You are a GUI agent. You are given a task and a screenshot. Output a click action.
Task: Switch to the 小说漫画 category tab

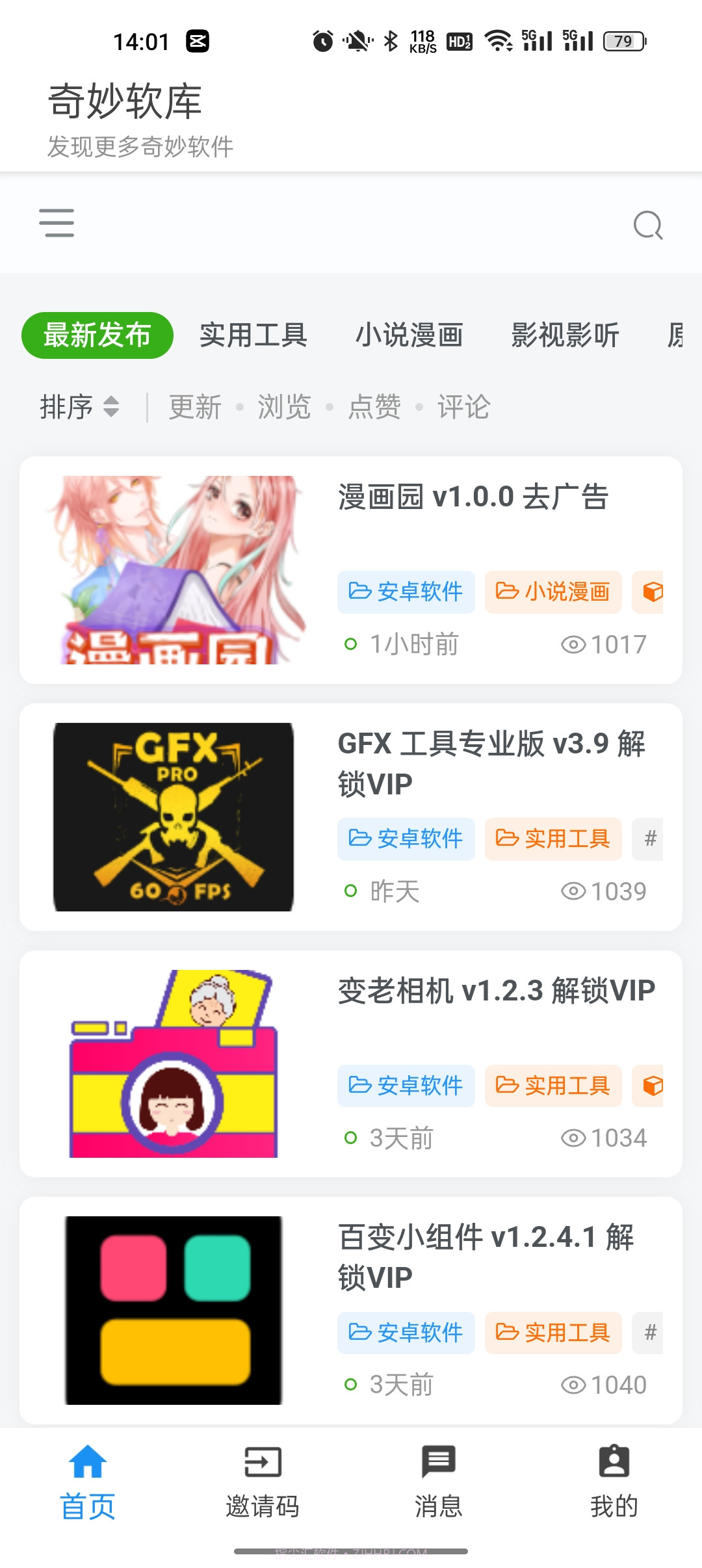click(x=410, y=334)
